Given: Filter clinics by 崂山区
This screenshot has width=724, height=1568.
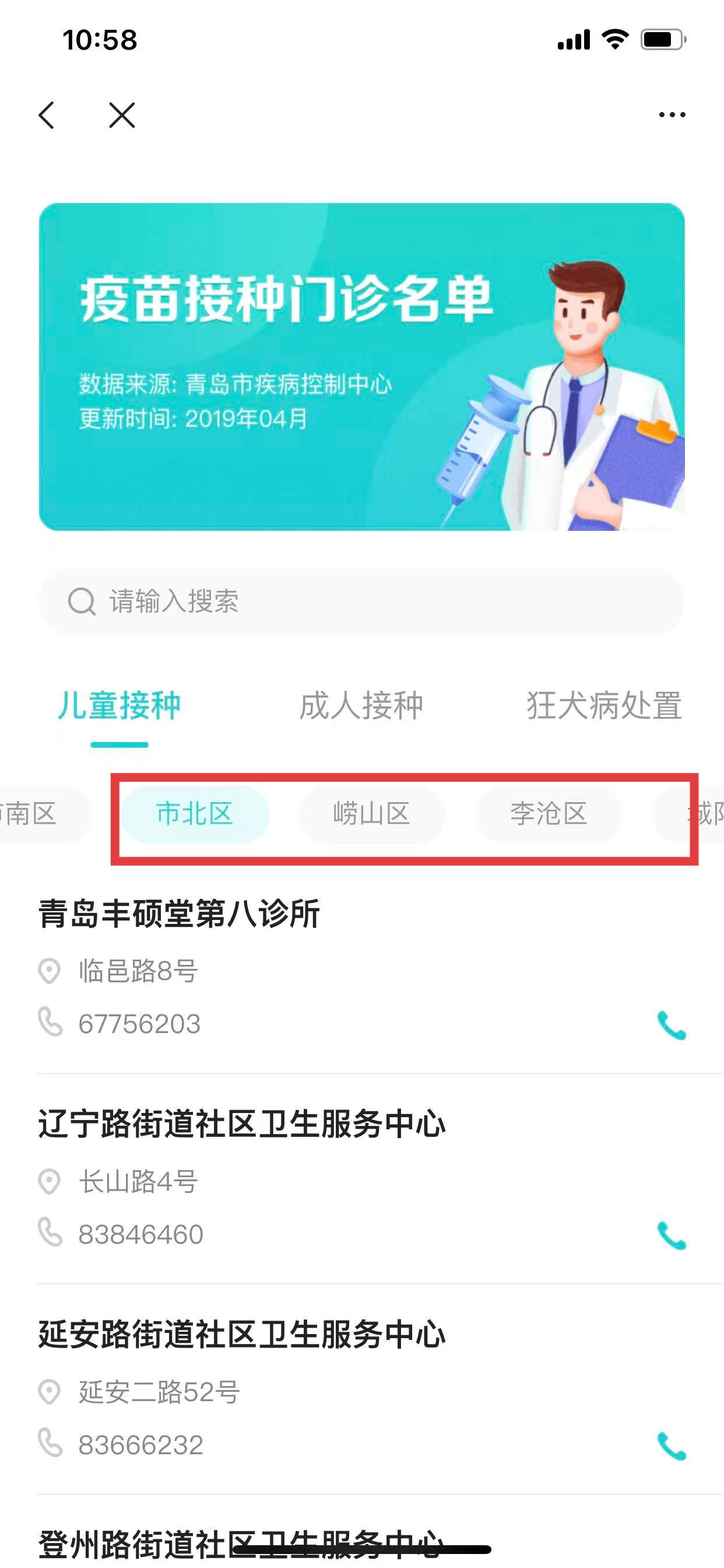Looking at the screenshot, I should pos(371,814).
